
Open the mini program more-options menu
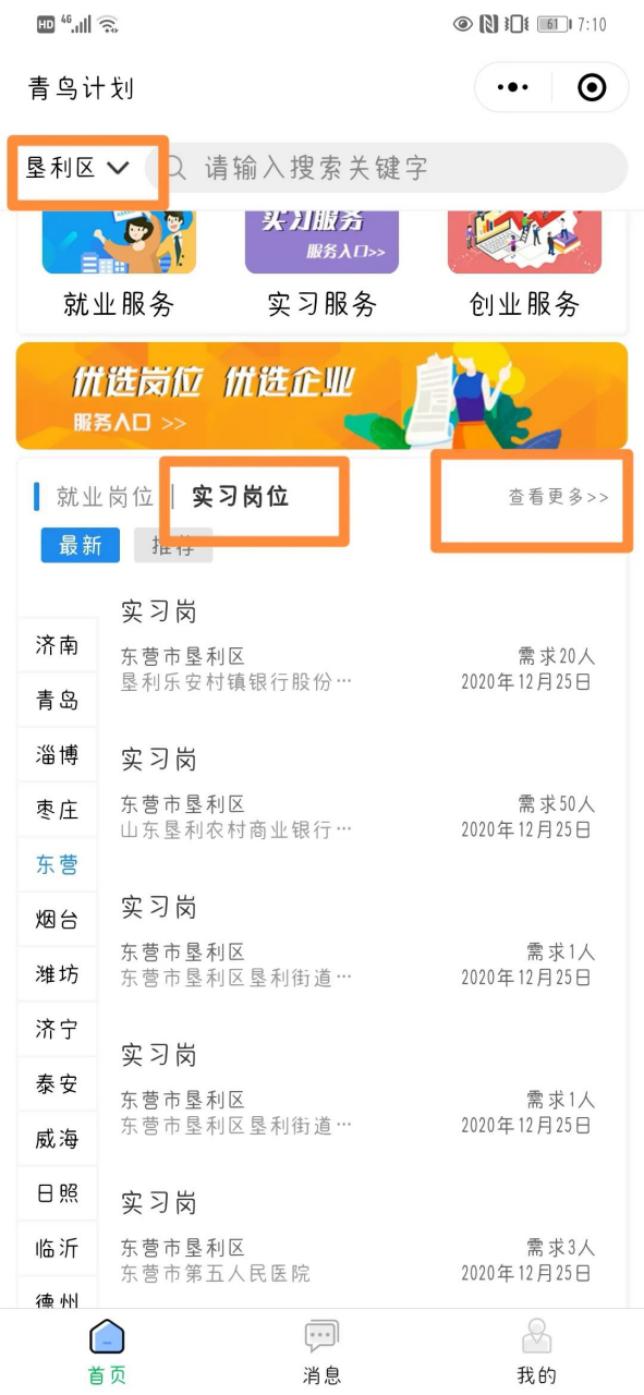(513, 88)
